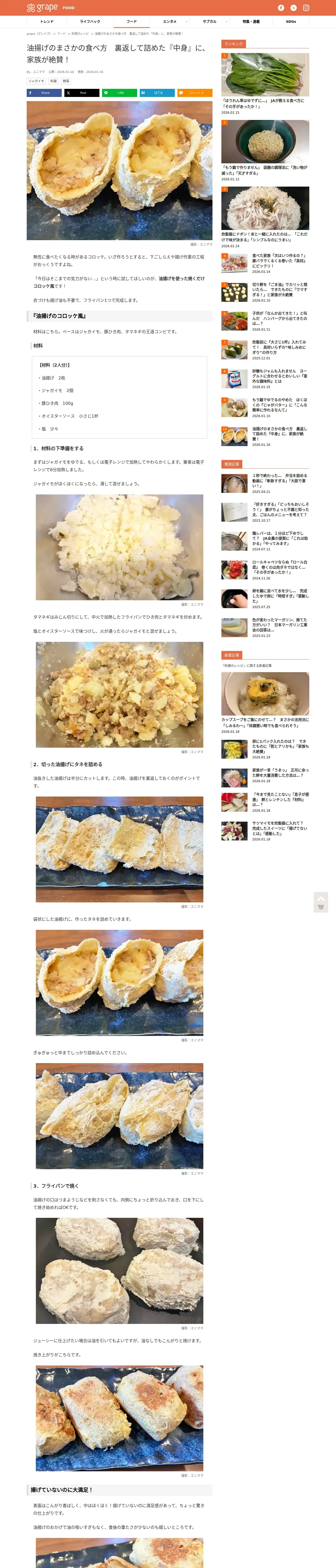This screenshot has height=1568, width=336.
Task: Select the ジャガイモ tag chip
Action: 36,81
